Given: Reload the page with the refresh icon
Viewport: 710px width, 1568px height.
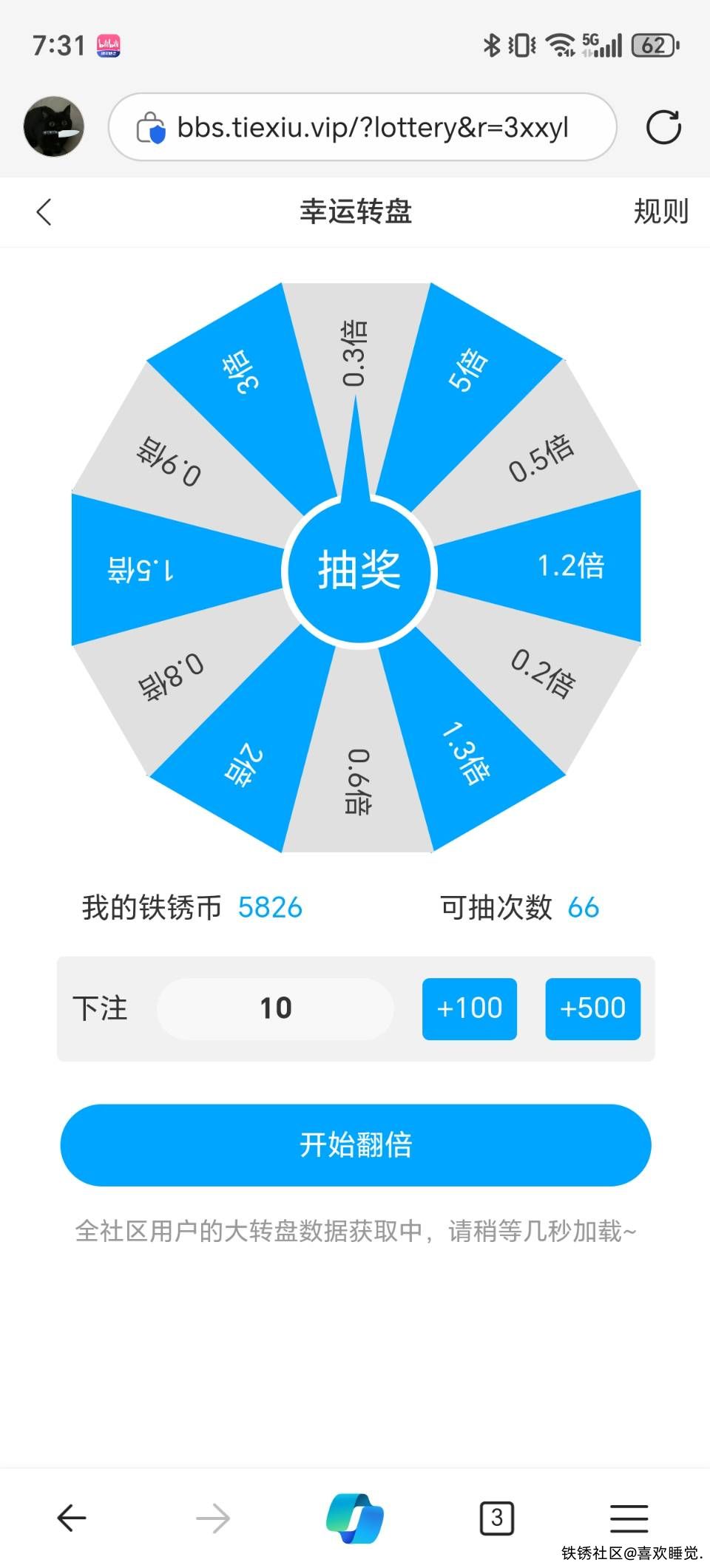Looking at the screenshot, I should click(663, 127).
